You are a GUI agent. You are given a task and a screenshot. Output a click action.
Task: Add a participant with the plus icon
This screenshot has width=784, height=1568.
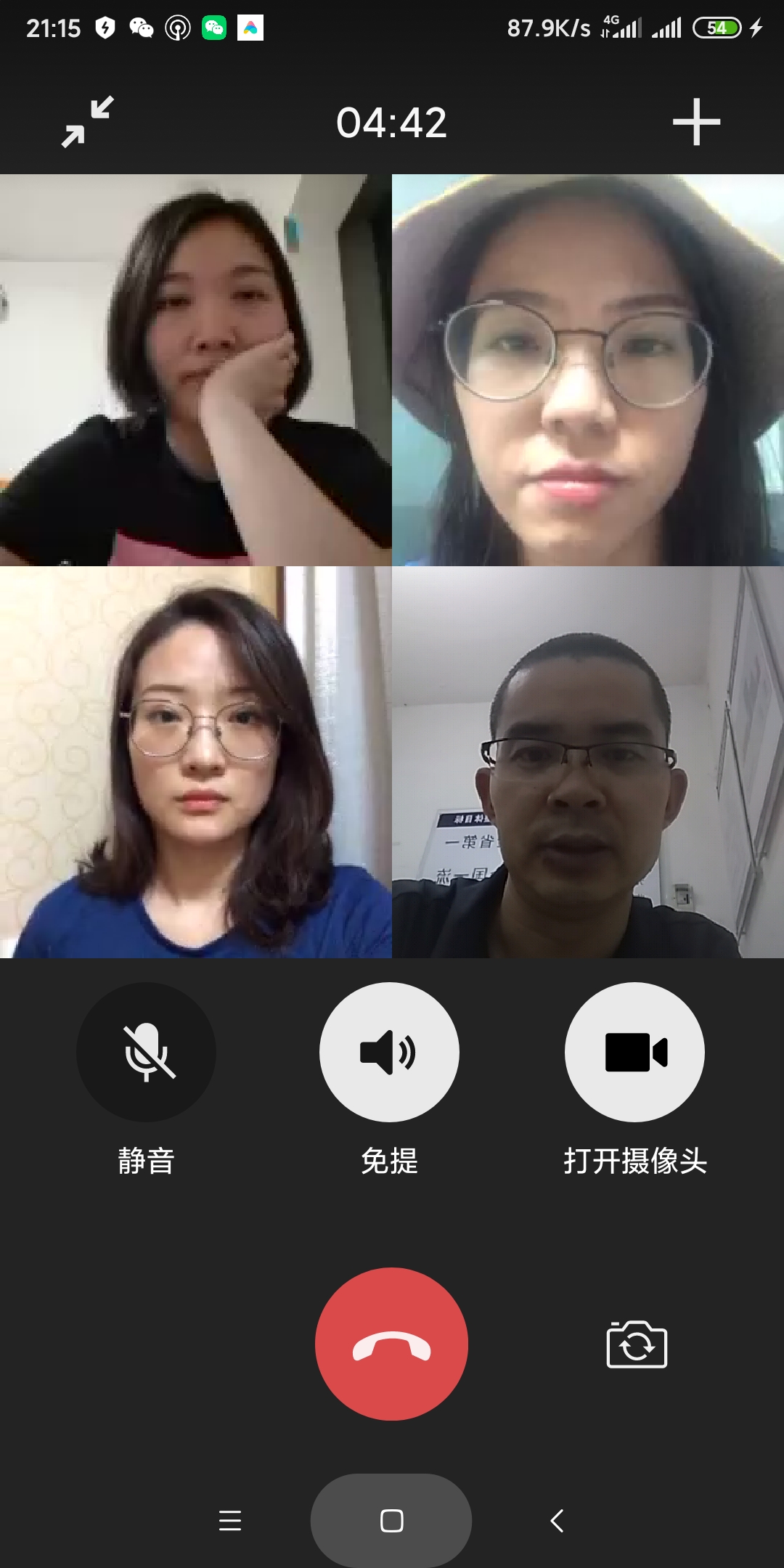point(695,122)
